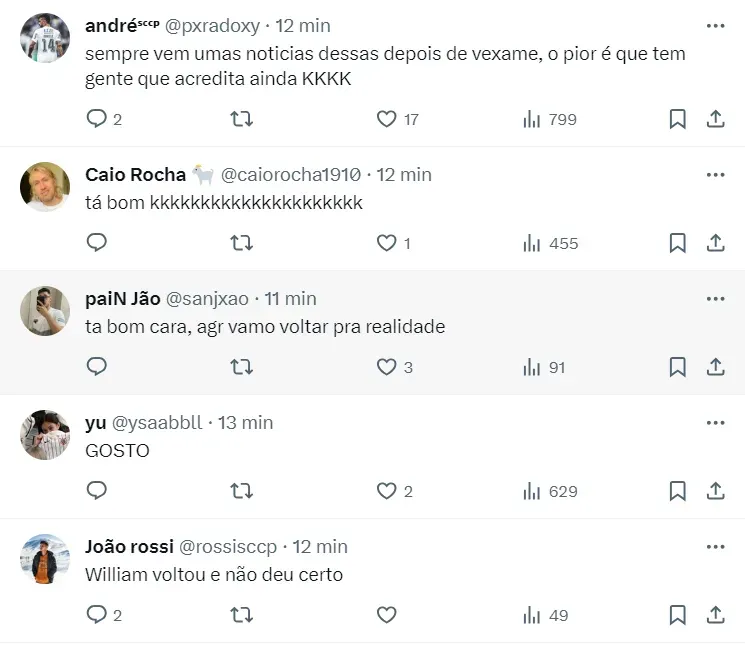Bookmark João rossi's tweet
745x653 pixels.
(x=677, y=615)
